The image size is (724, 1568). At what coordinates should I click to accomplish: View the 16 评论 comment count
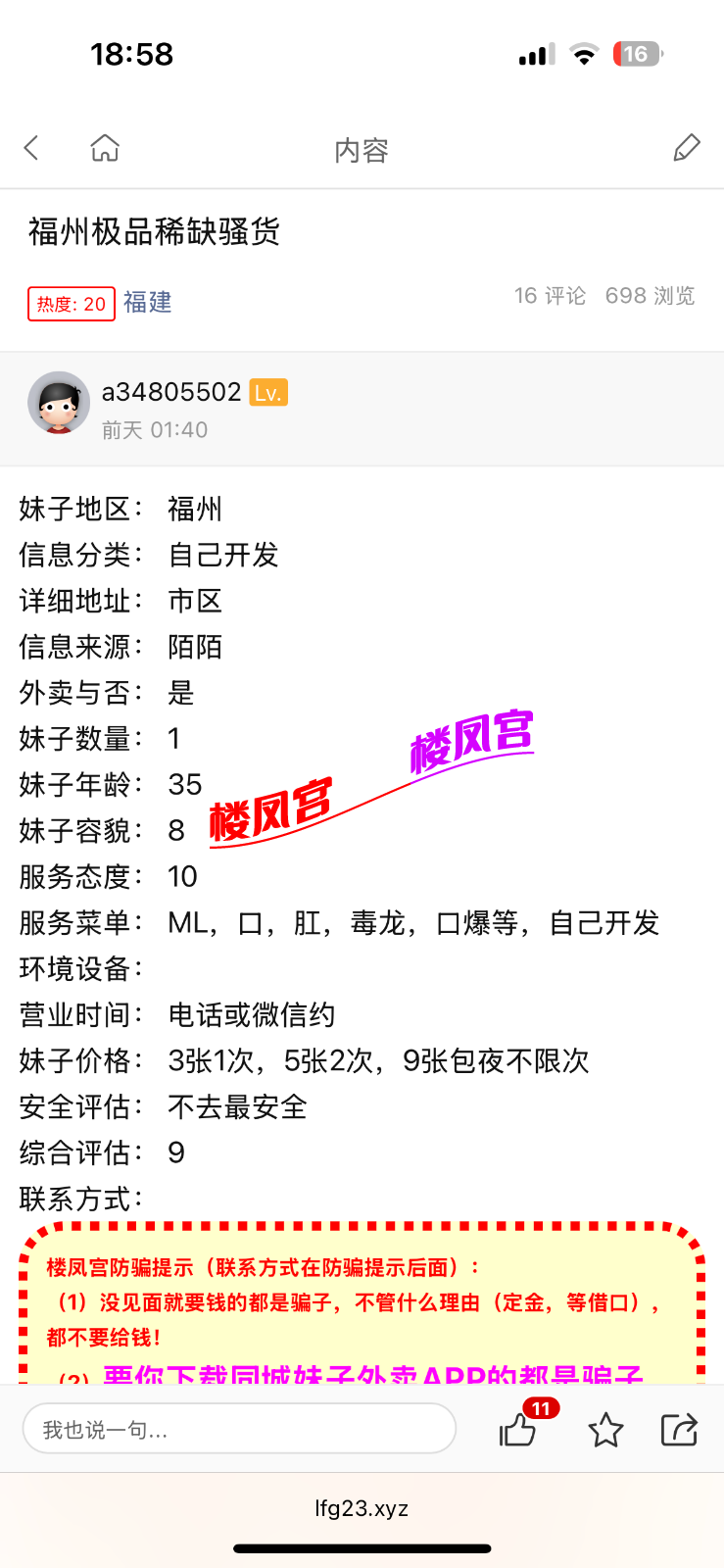click(x=550, y=296)
